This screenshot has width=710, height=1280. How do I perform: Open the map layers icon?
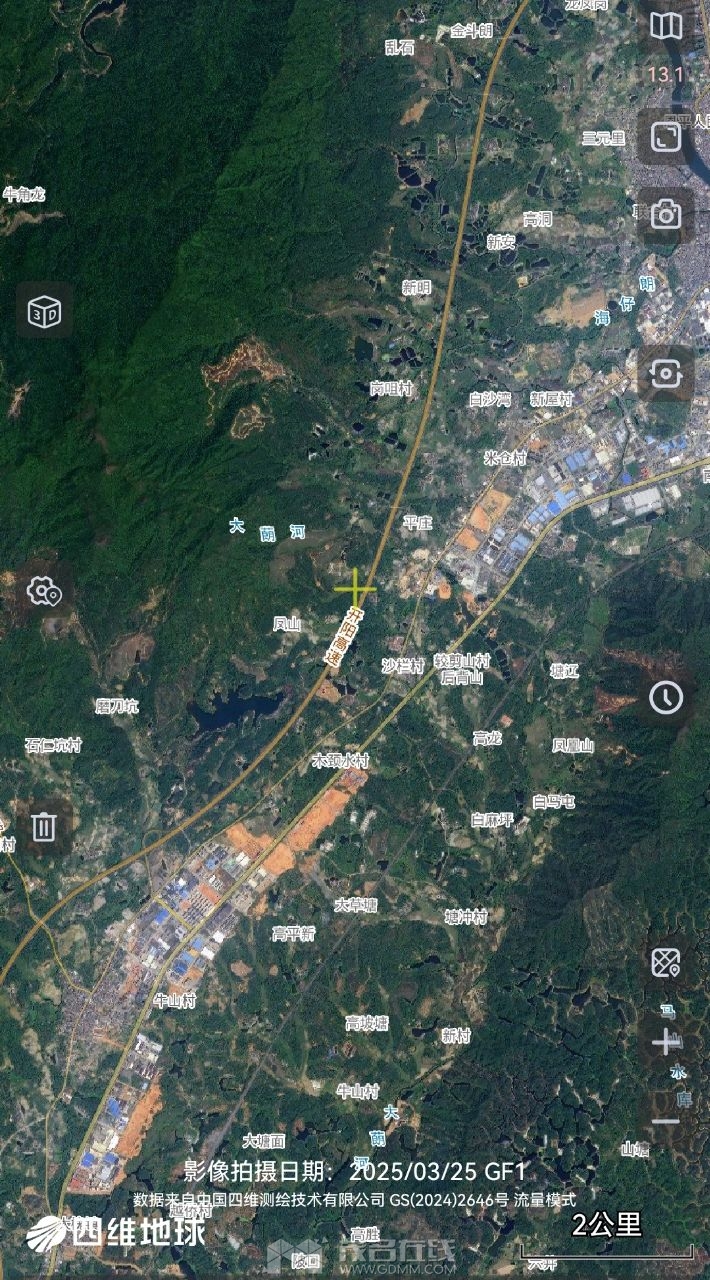coord(666,27)
